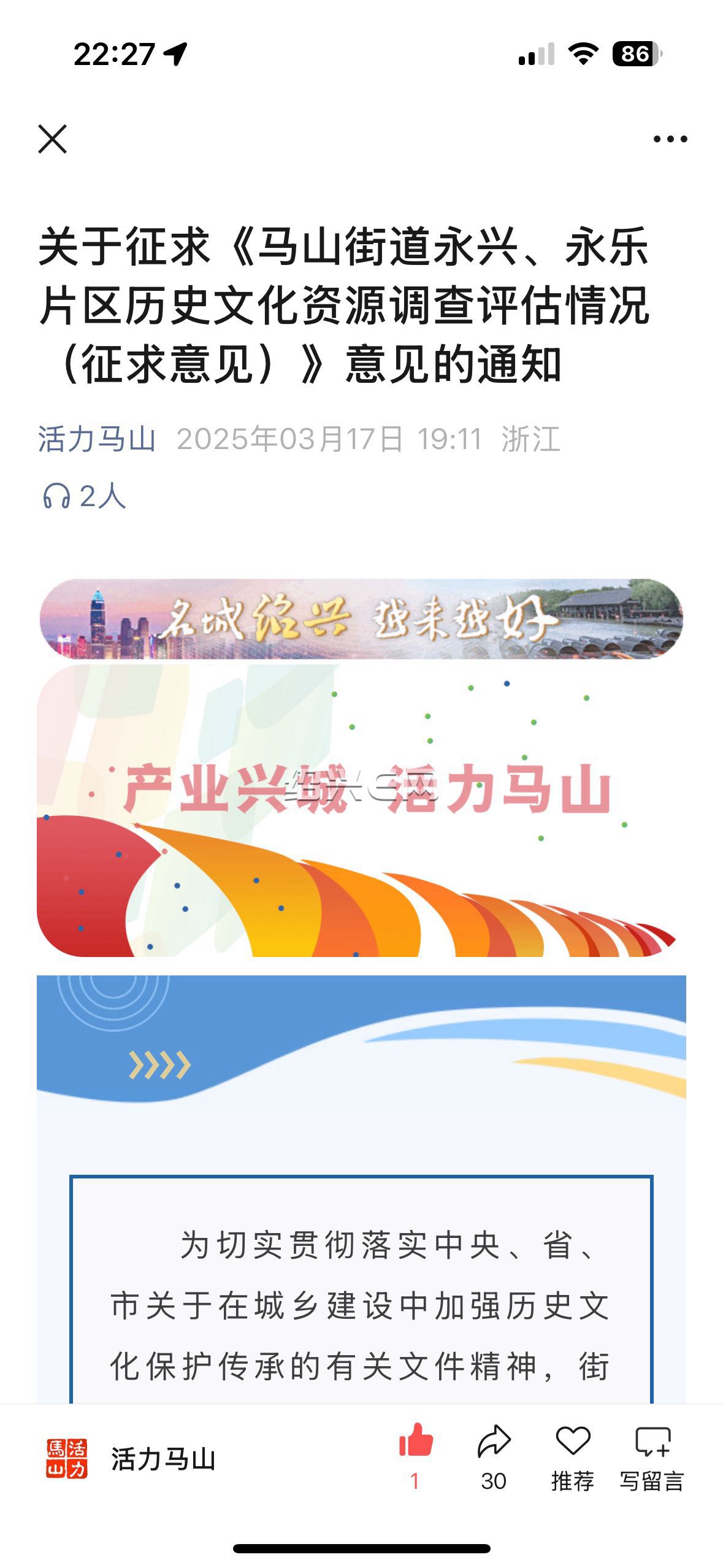Open 活力马山 profile in the bottom bar
723x1568 pixels.
click(131, 1459)
